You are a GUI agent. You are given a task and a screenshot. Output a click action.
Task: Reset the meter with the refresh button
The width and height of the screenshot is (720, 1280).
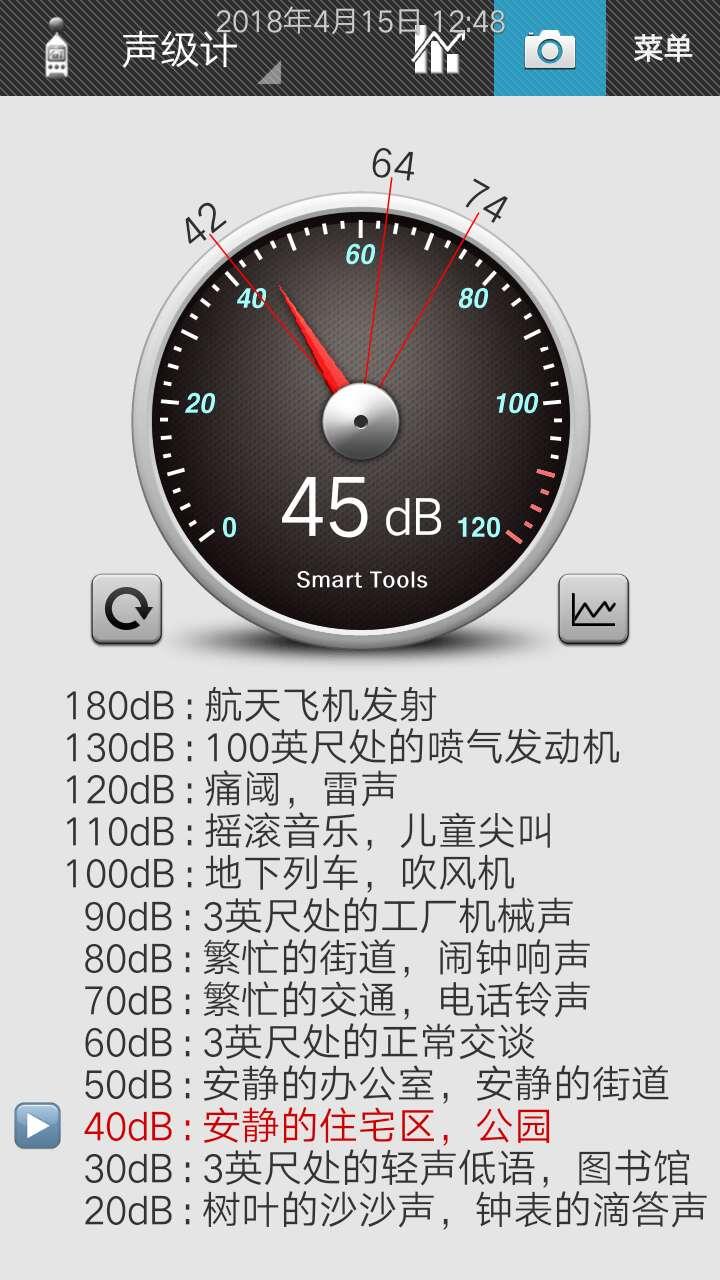tap(127, 608)
